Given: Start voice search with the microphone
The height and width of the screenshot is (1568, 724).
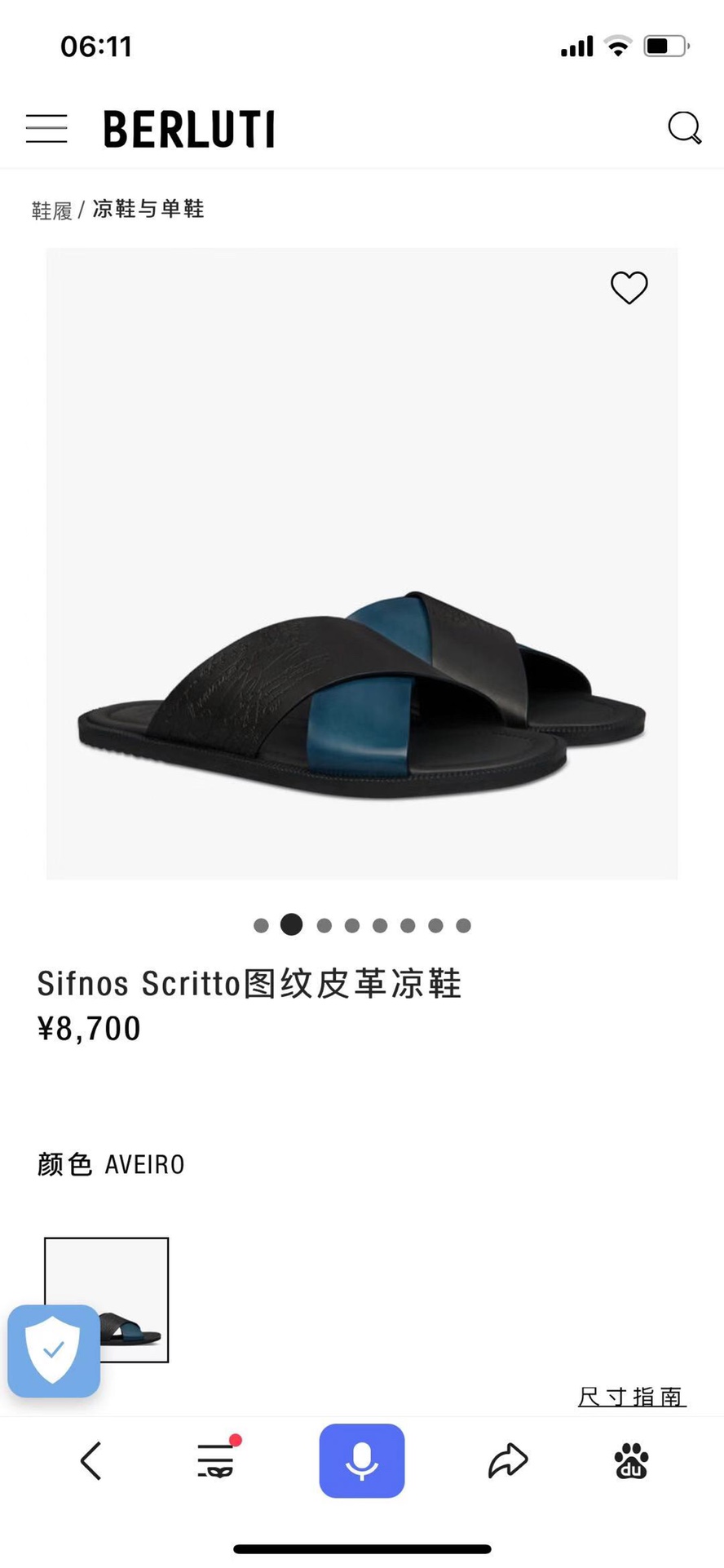Looking at the screenshot, I should coord(362,1460).
